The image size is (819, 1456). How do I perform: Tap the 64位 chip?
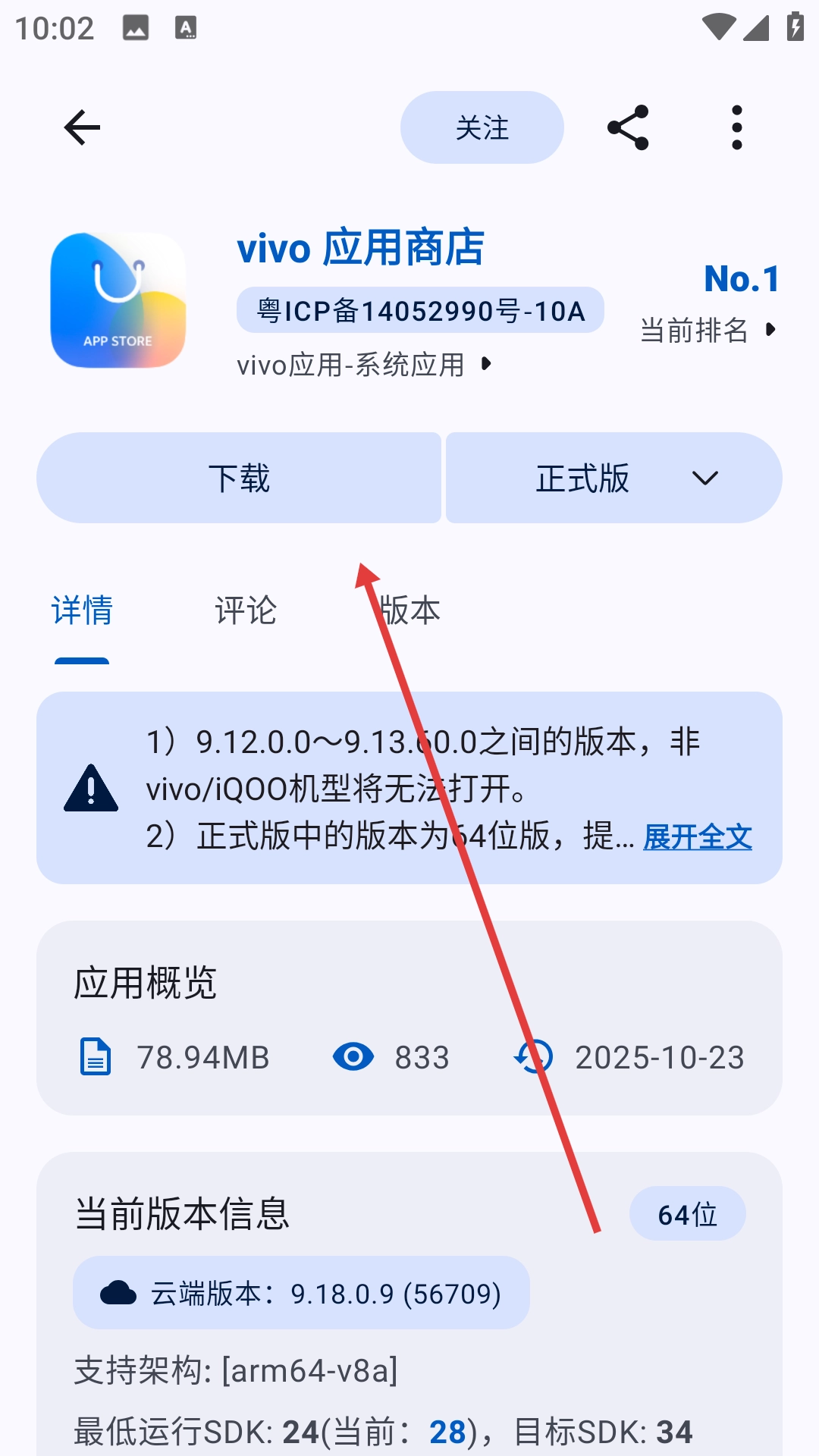[687, 1214]
